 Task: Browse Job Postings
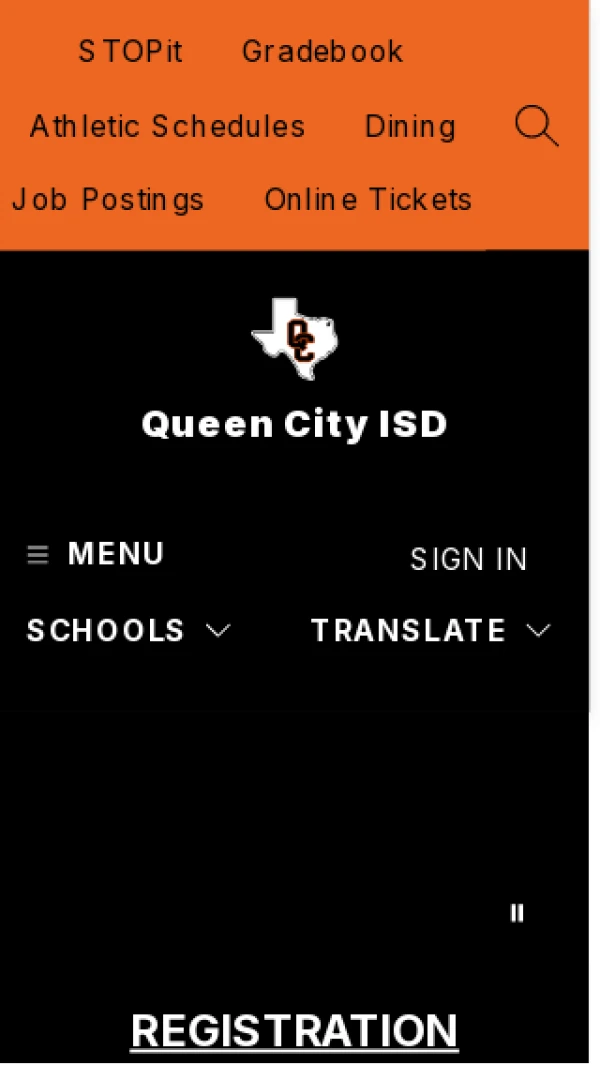pos(108,200)
